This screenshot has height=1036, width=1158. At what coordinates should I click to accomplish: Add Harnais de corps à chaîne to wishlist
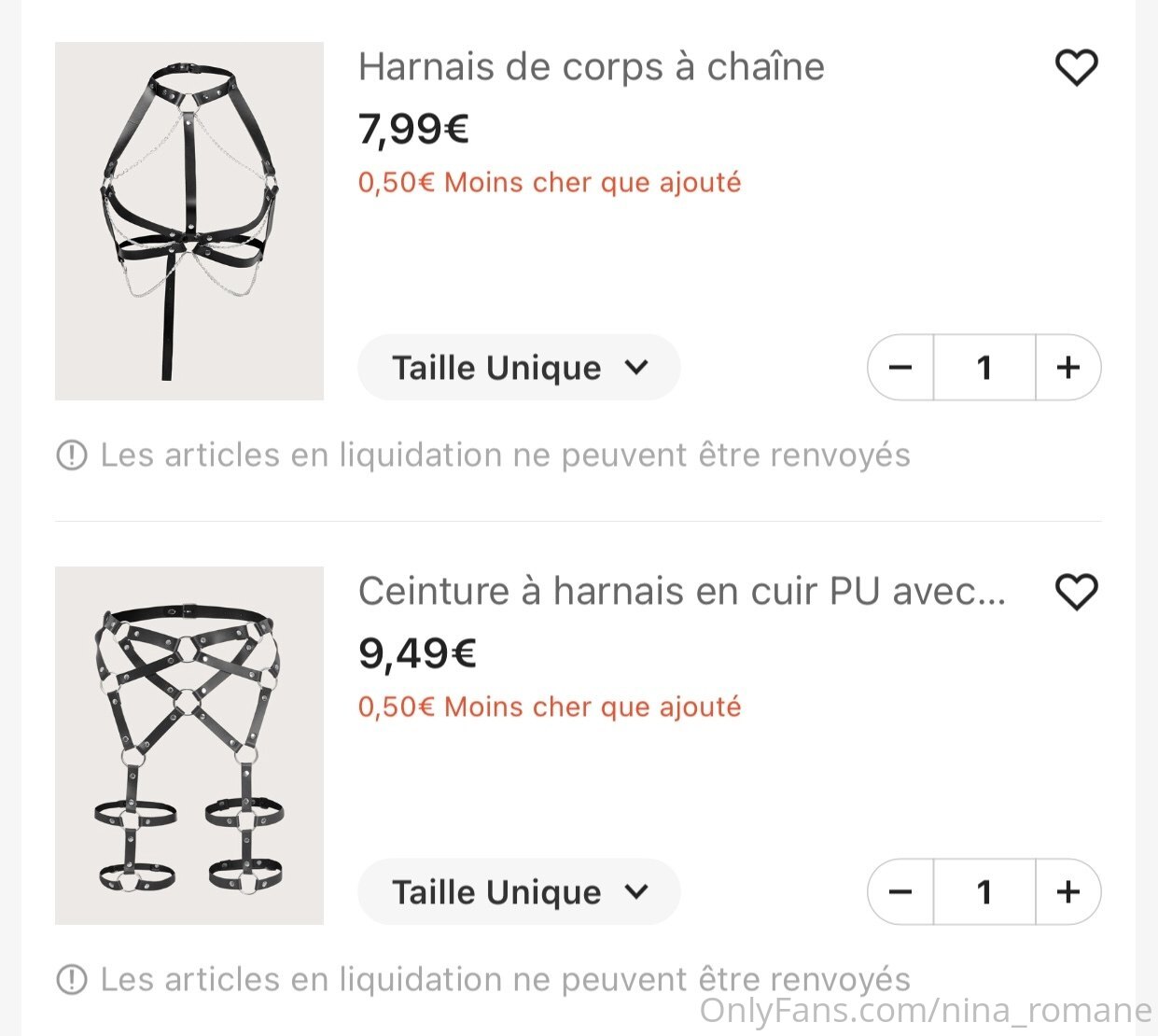(x=1076, y=67)
